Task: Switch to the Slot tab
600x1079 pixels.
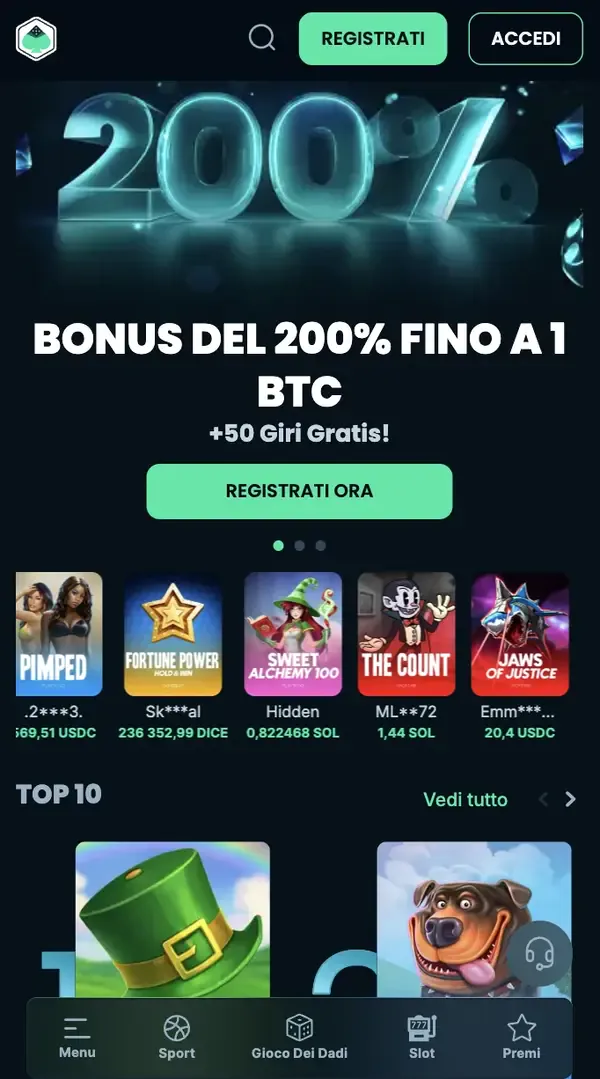Action: click(x=422, y=1037)
